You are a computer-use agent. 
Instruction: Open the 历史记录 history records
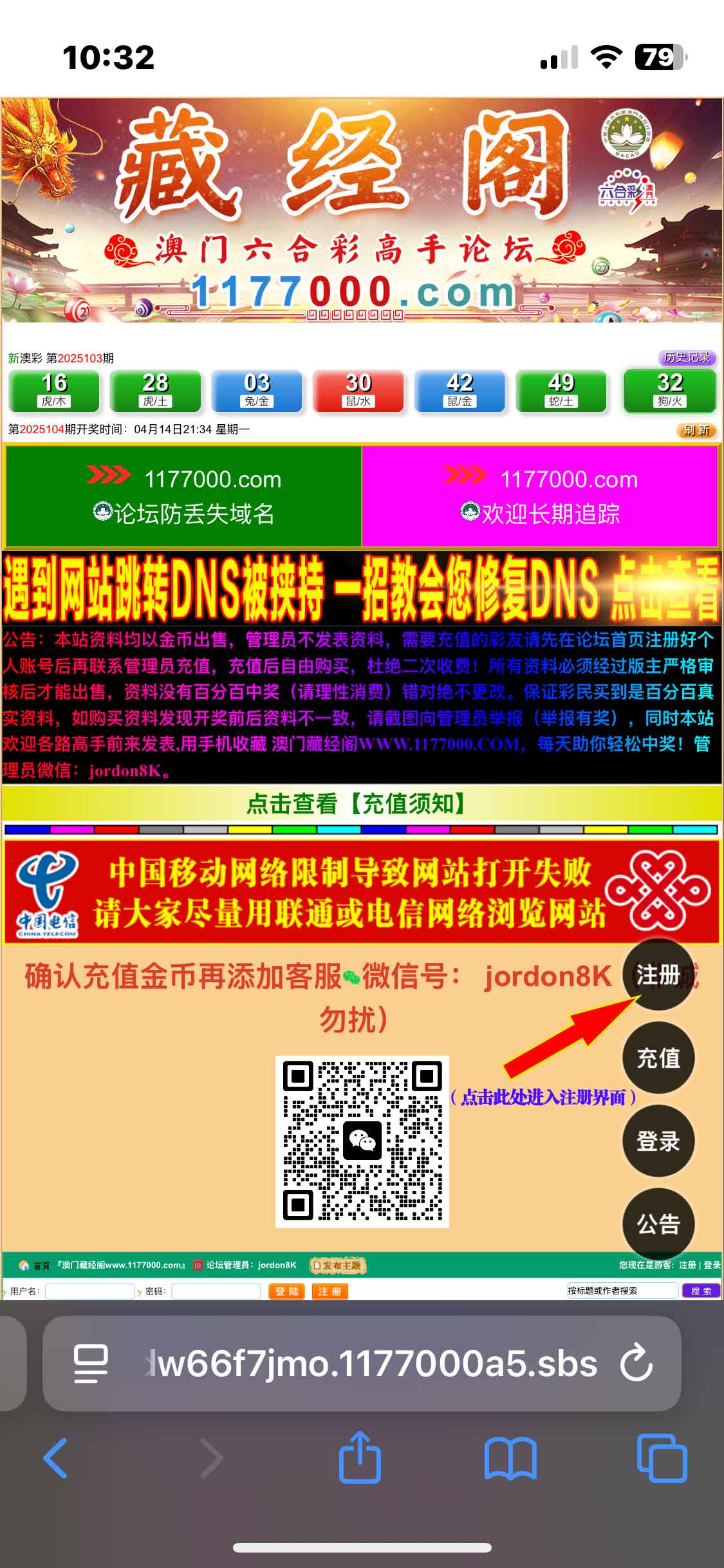(687, 357)
